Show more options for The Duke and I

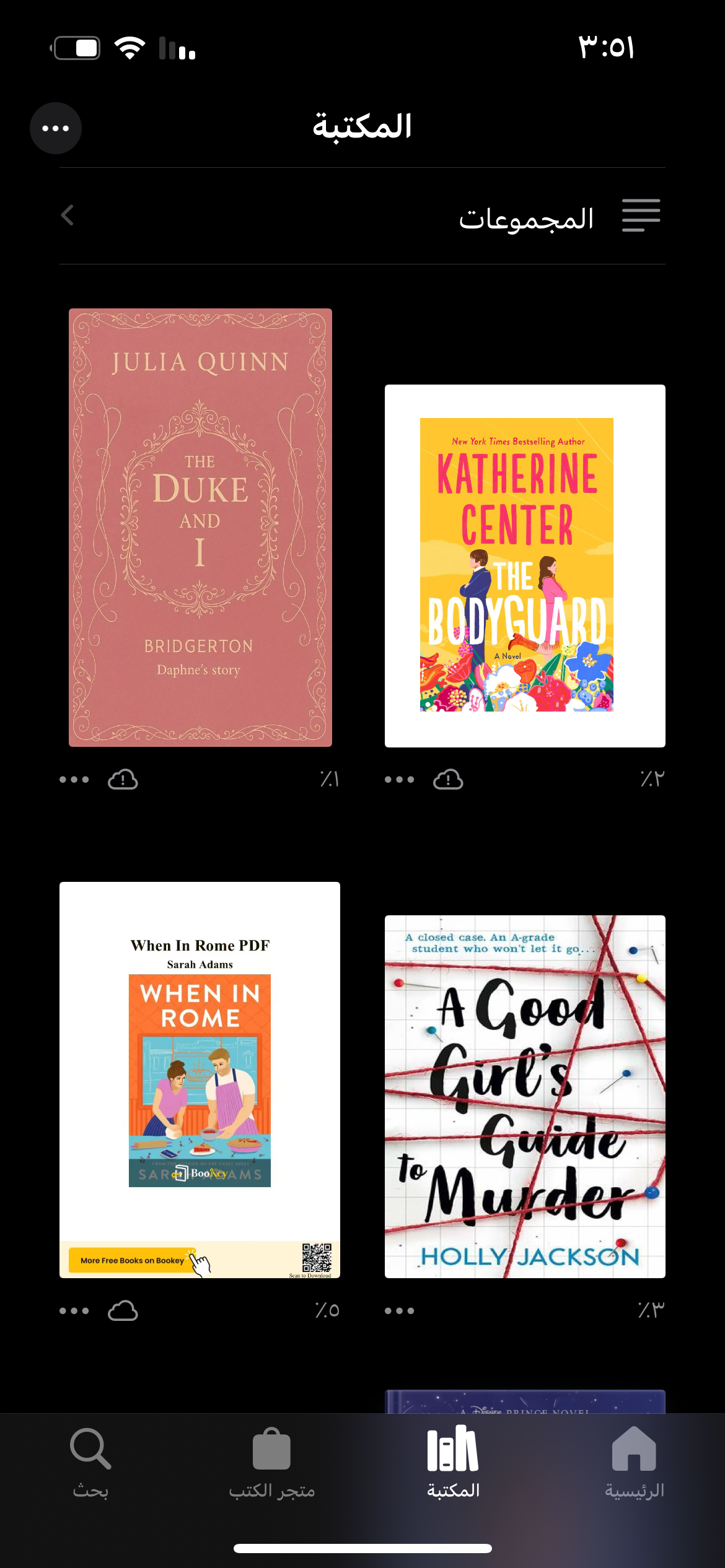pos(74,780)
